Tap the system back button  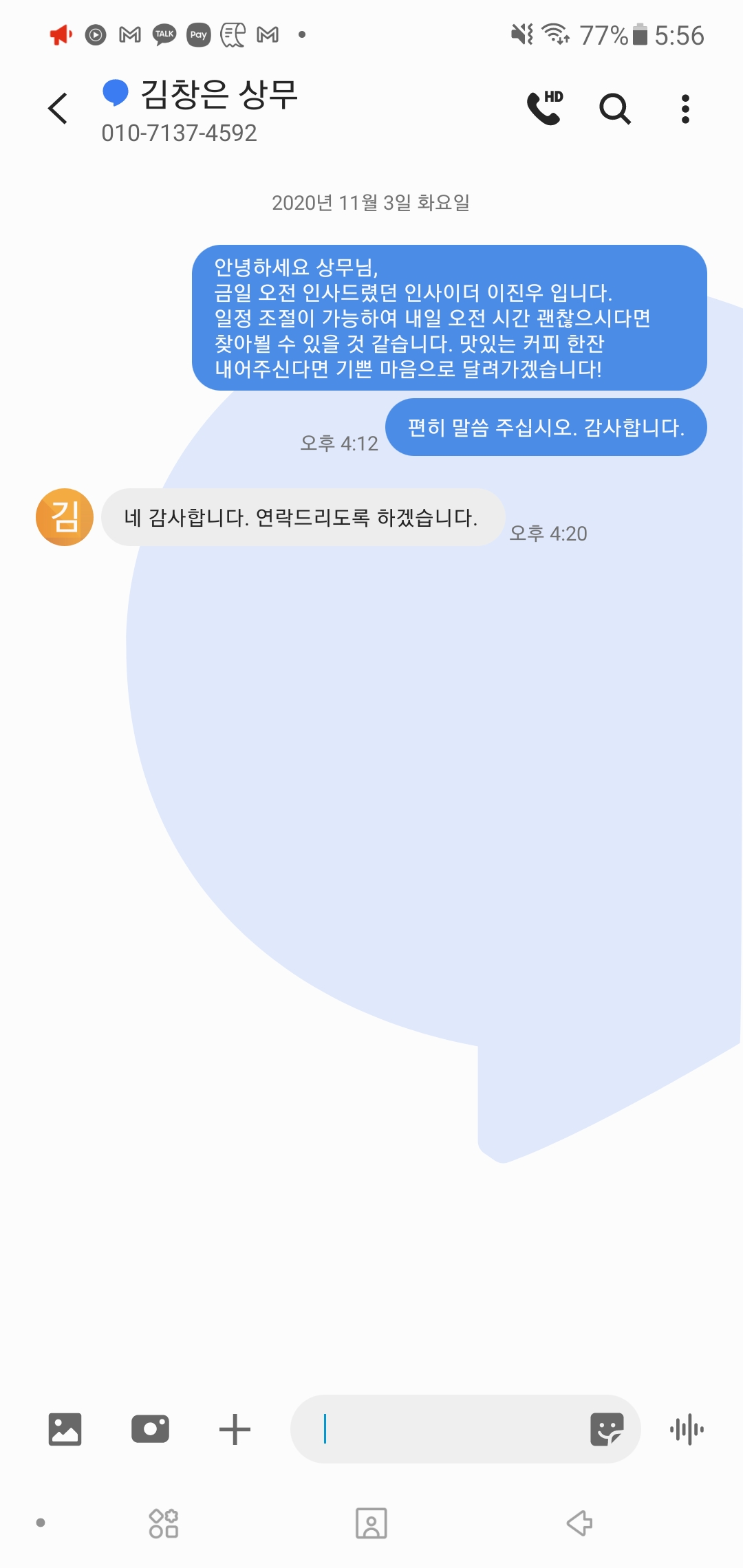click(x=579, y=1523)
